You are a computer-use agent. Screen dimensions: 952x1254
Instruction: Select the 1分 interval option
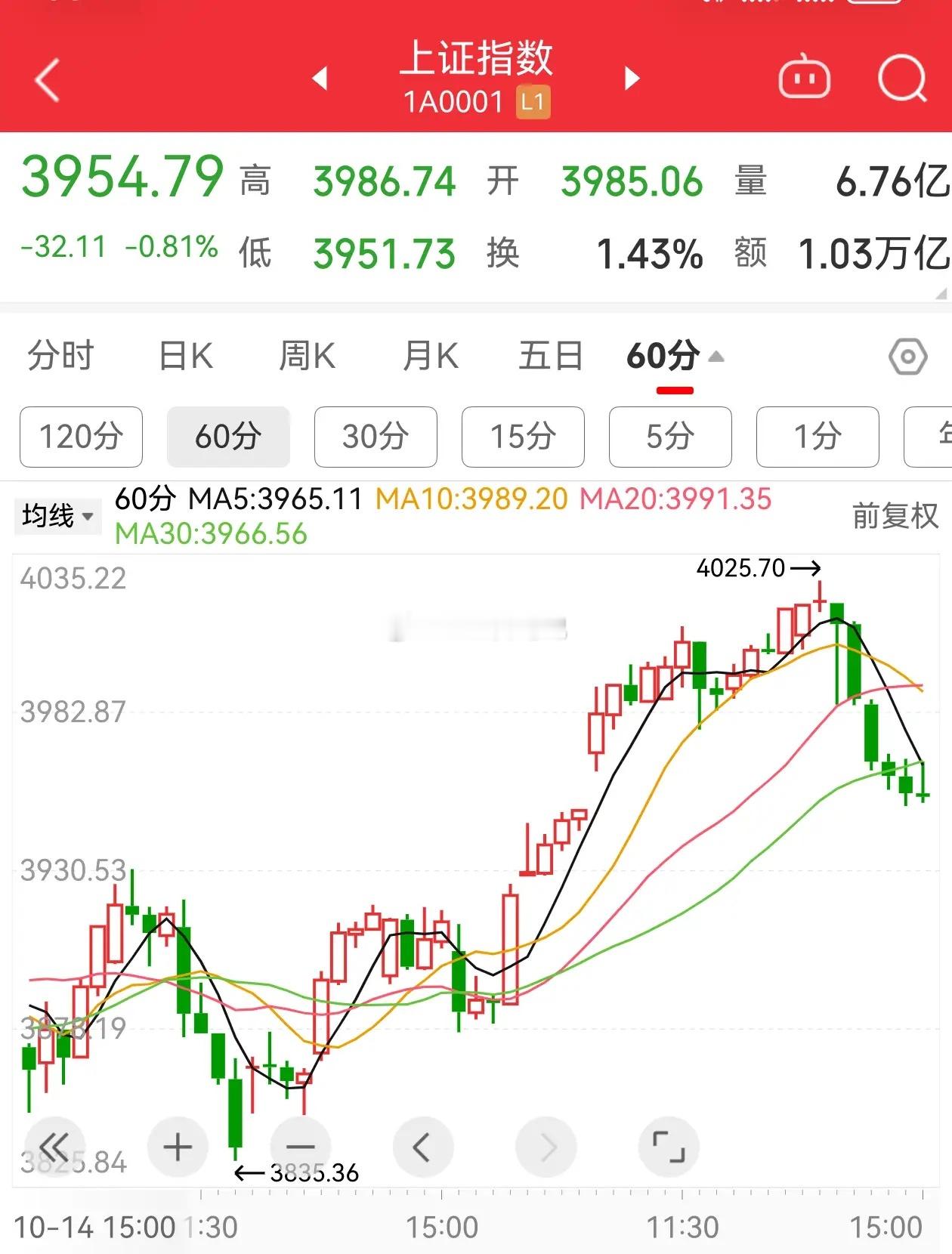tap(817, 437)
